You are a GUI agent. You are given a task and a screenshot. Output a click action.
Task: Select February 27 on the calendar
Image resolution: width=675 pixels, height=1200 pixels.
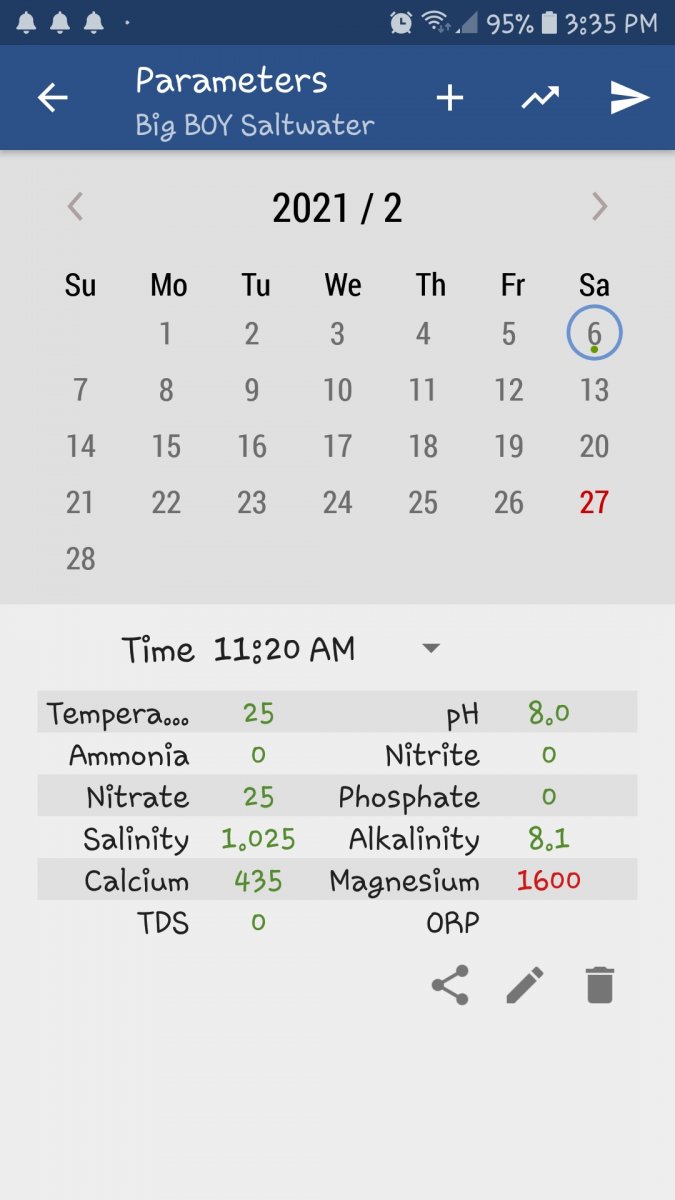594,502
